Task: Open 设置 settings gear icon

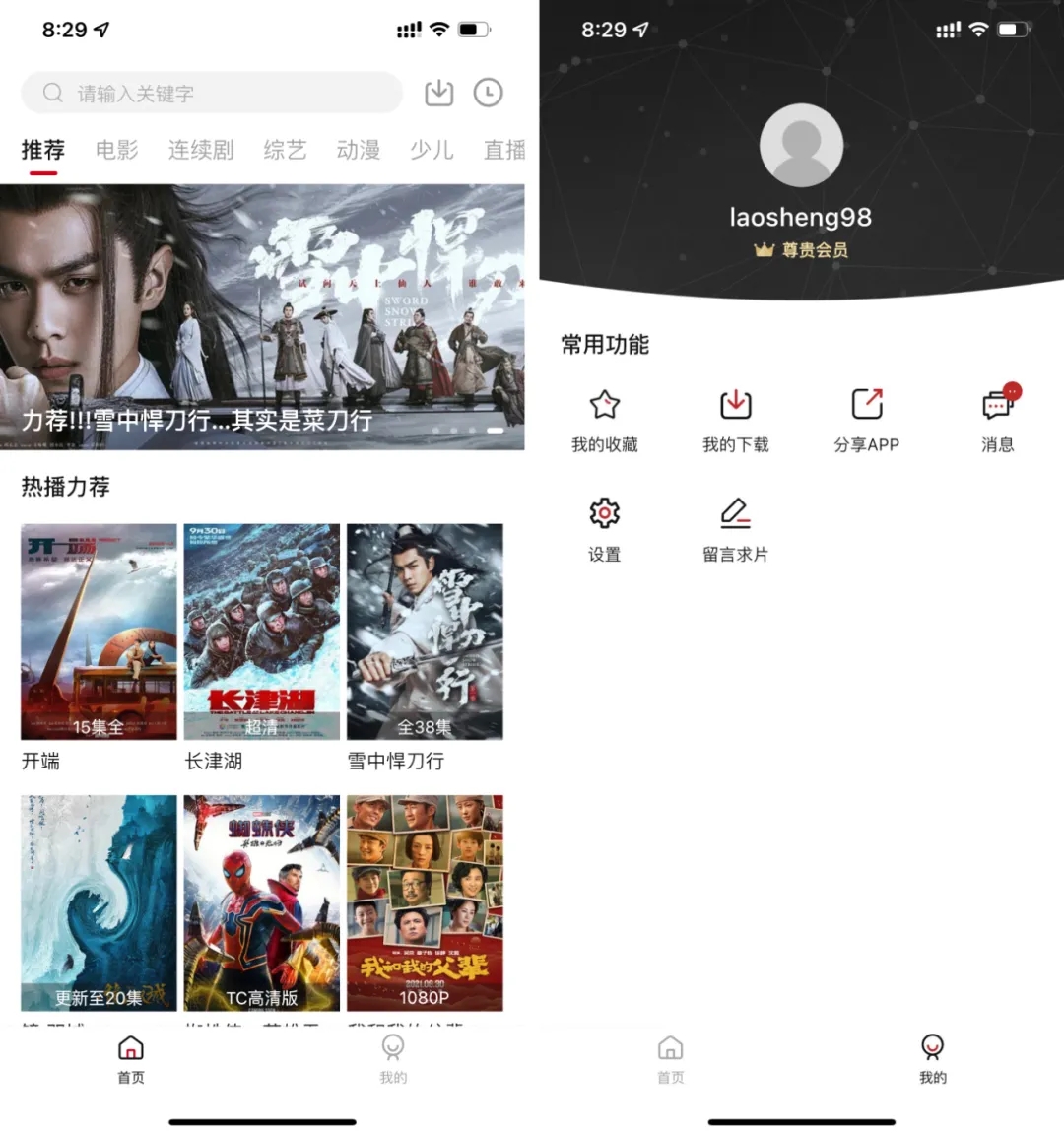Action: coord(604,513)
